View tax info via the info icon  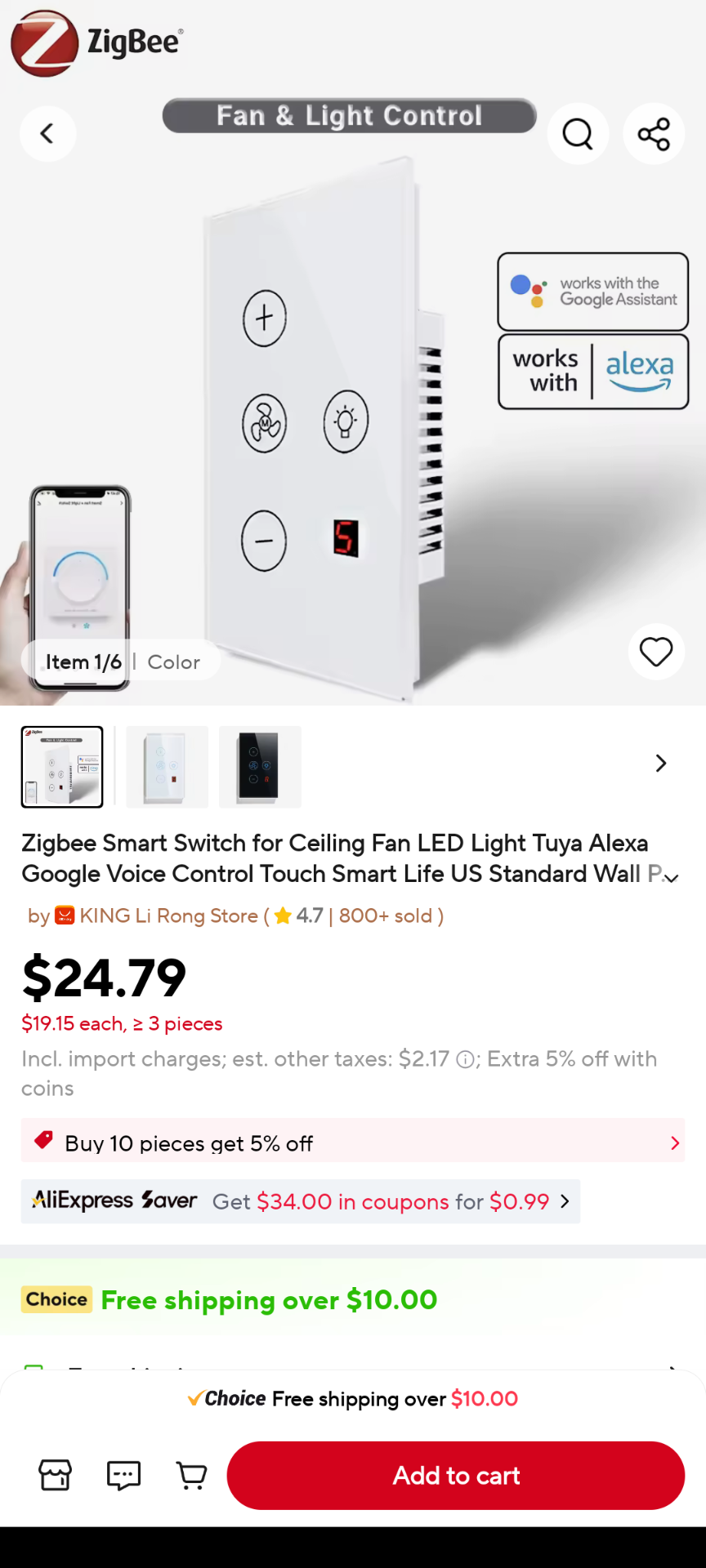click(465, 1060)
